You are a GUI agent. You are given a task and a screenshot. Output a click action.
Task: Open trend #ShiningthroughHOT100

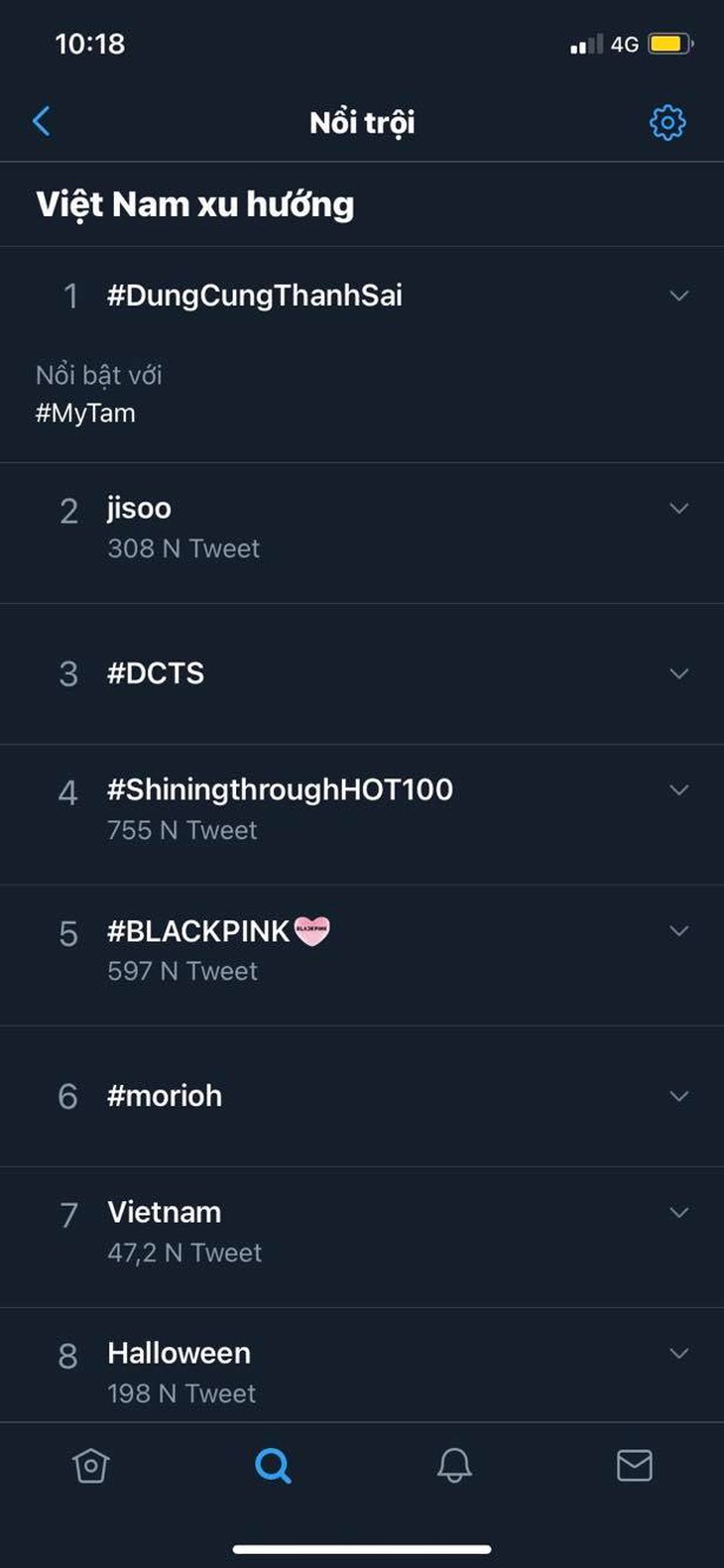(280, 790)
